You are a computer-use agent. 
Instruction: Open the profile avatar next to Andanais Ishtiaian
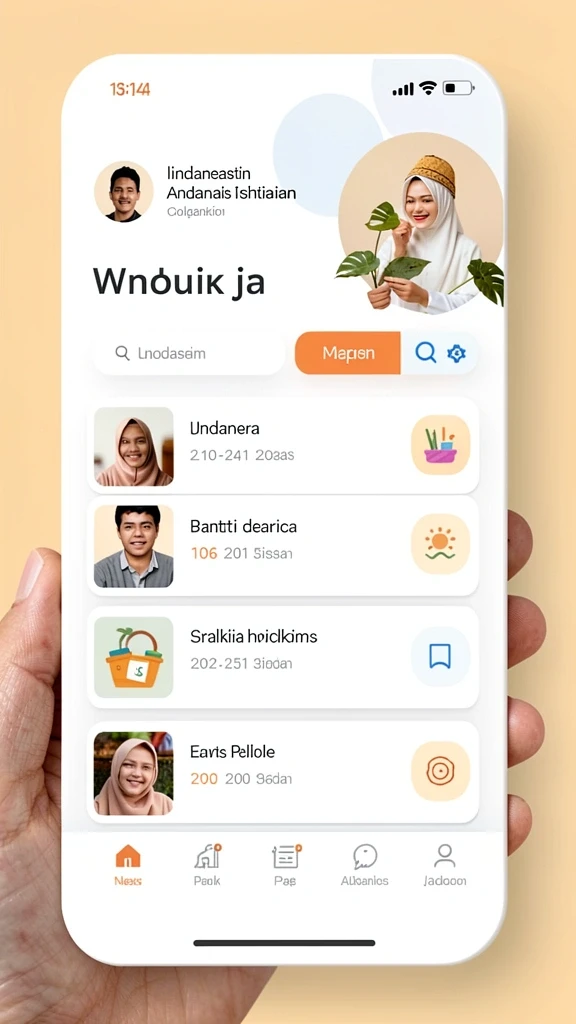click(124, 192)
